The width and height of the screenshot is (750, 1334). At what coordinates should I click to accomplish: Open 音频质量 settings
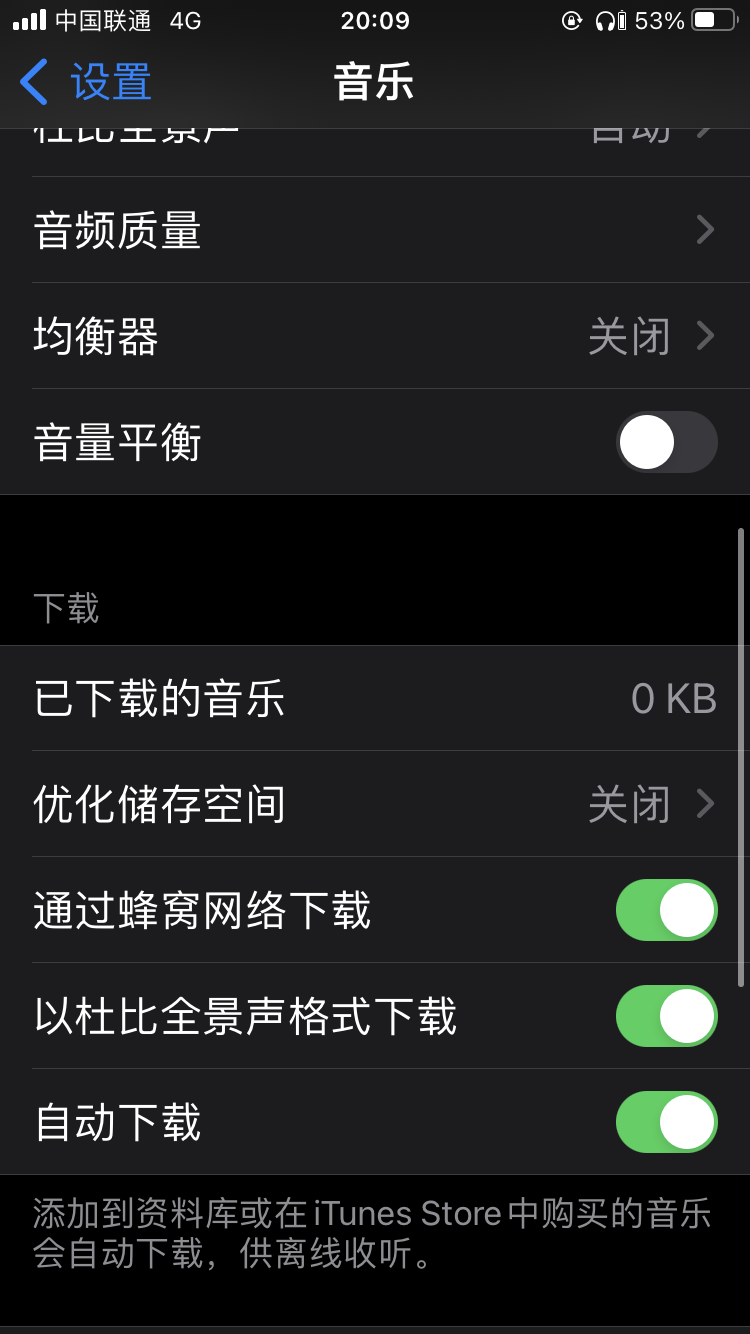click(375, 230)
